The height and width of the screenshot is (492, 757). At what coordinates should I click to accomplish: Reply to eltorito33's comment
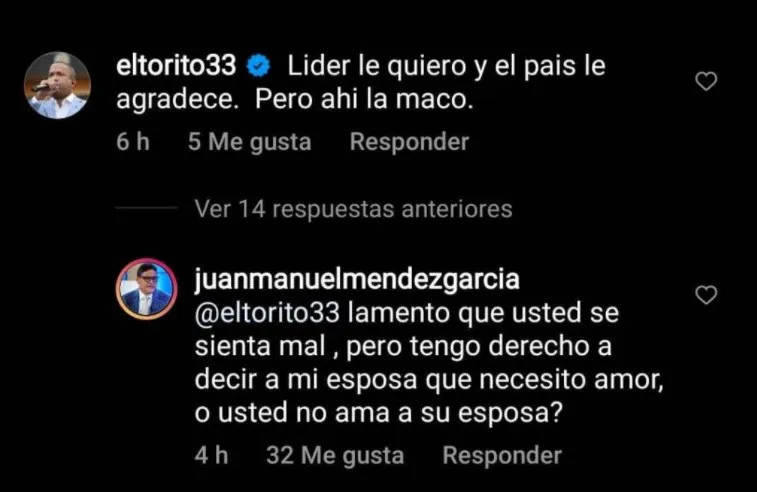click(409, 142)
